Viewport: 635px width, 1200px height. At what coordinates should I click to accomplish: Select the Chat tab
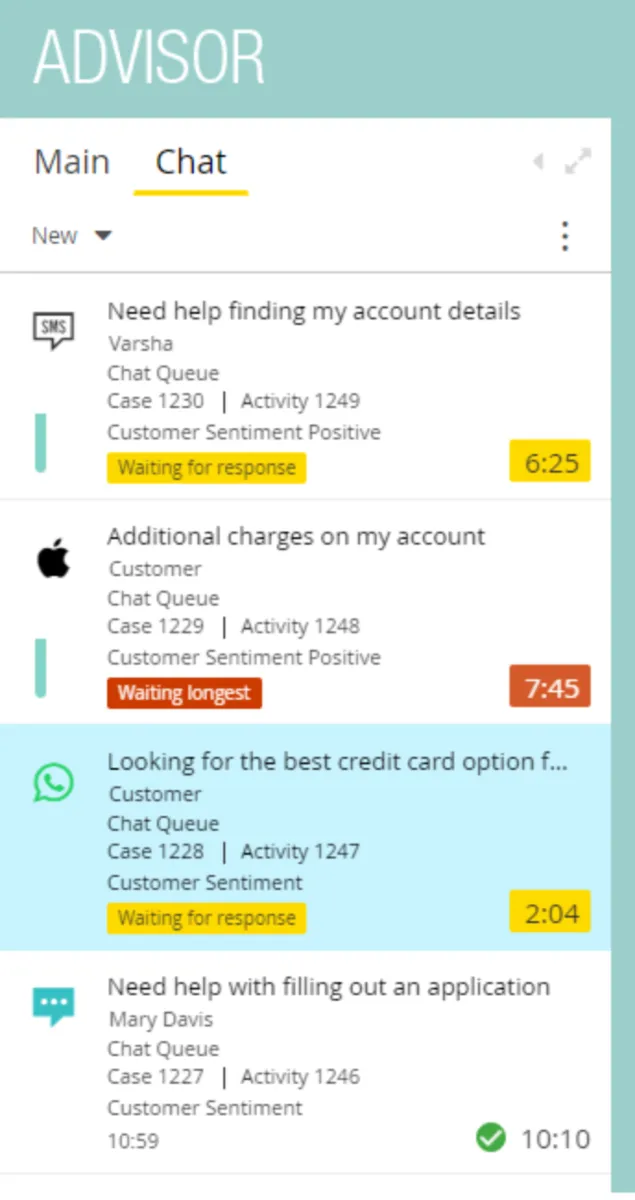191,162
